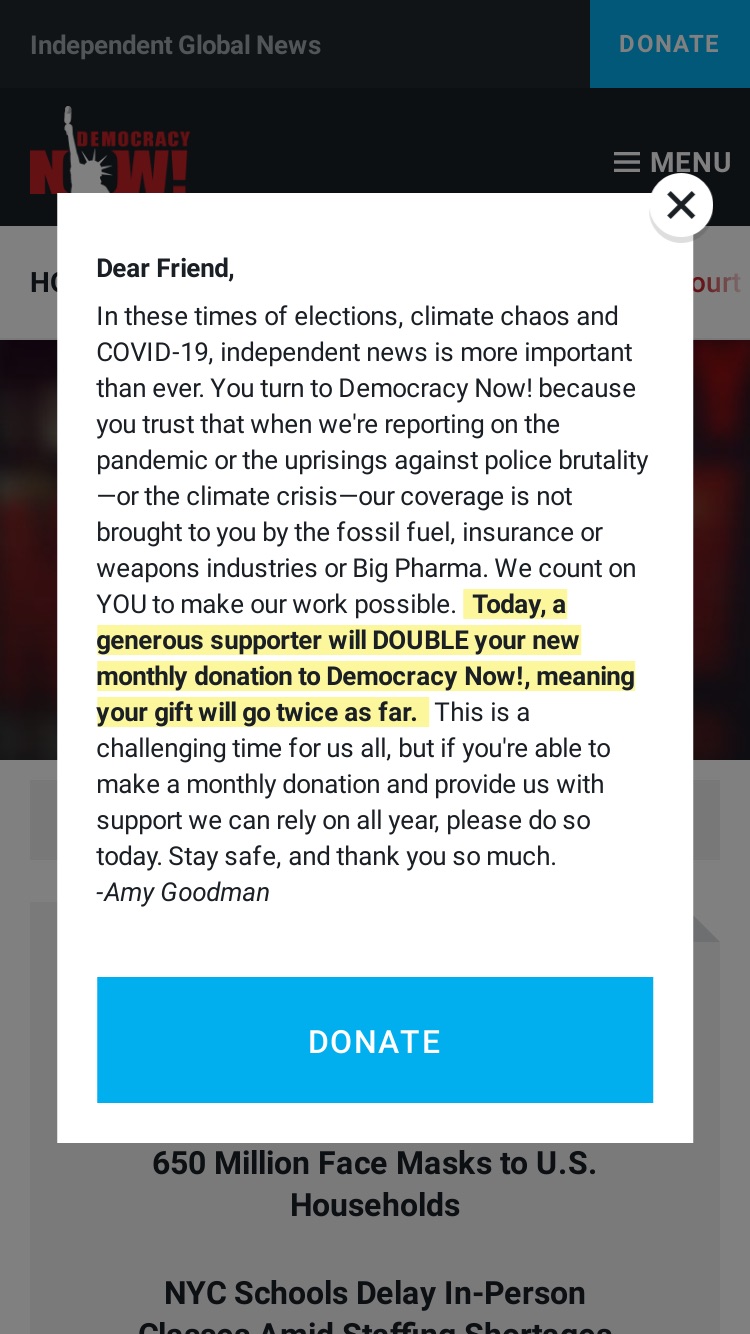Open the MENU hamburger button

pyautogui.click(x=672, y=162)
